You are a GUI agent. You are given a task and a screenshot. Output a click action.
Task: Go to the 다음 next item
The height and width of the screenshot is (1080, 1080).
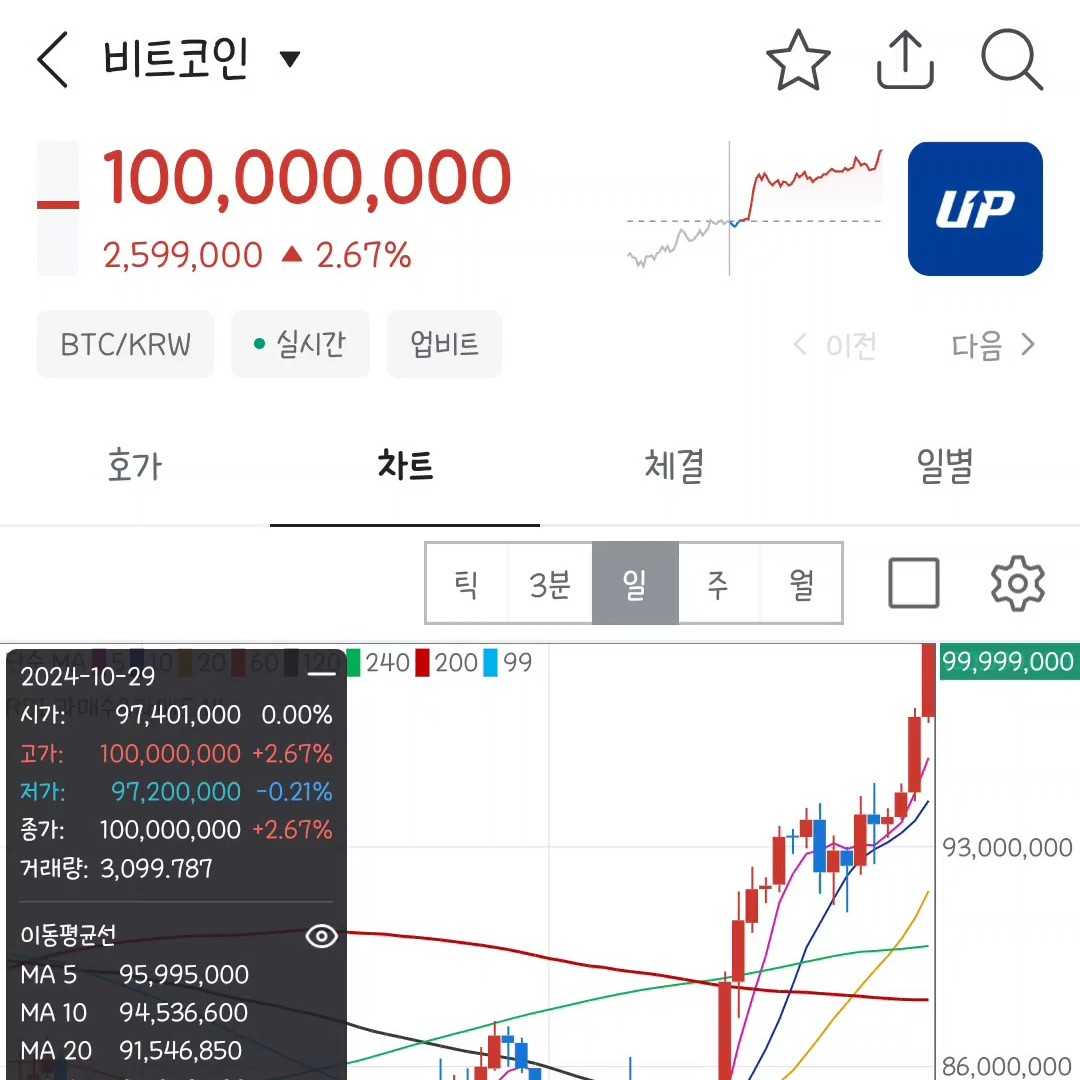click(992, 346)
